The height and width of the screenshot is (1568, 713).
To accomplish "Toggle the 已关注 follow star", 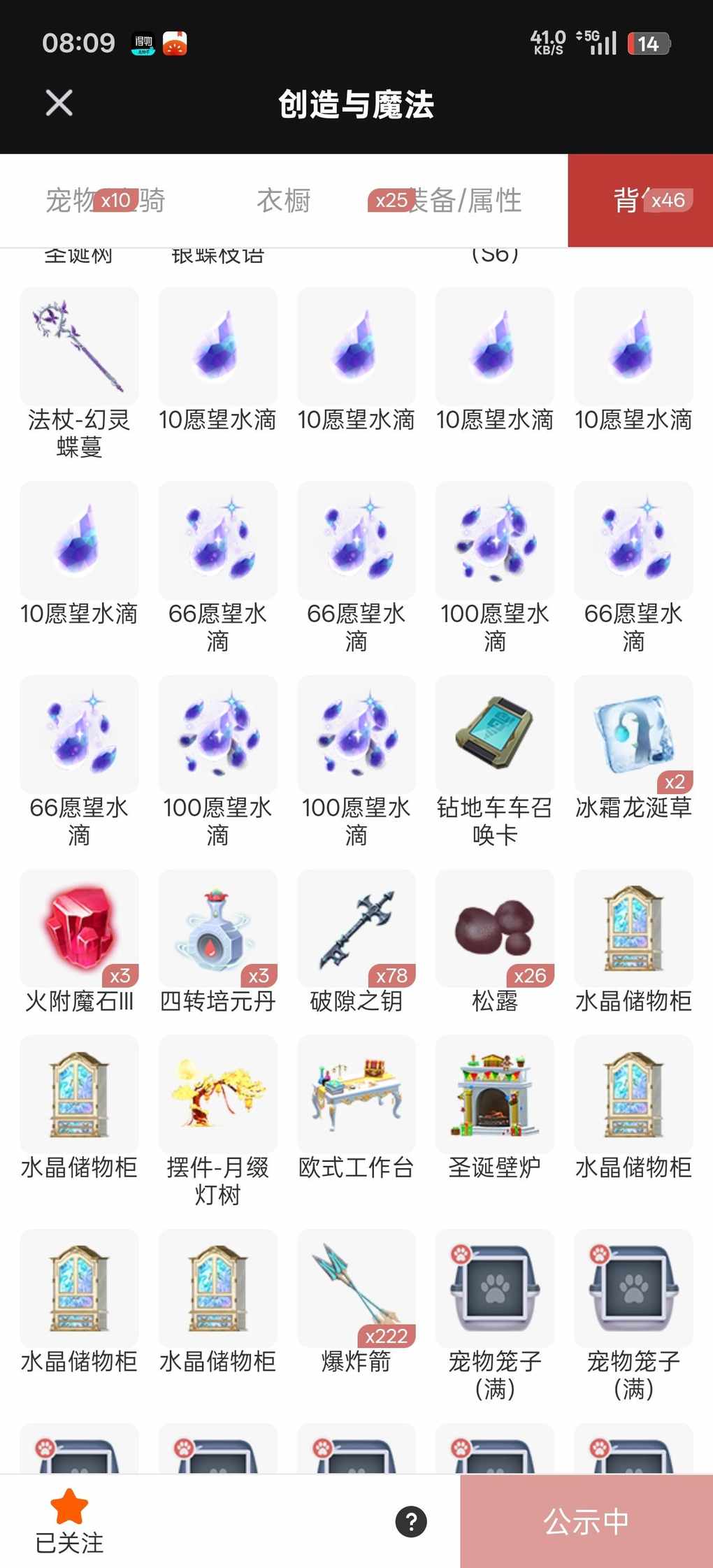I will point(69,1520).
